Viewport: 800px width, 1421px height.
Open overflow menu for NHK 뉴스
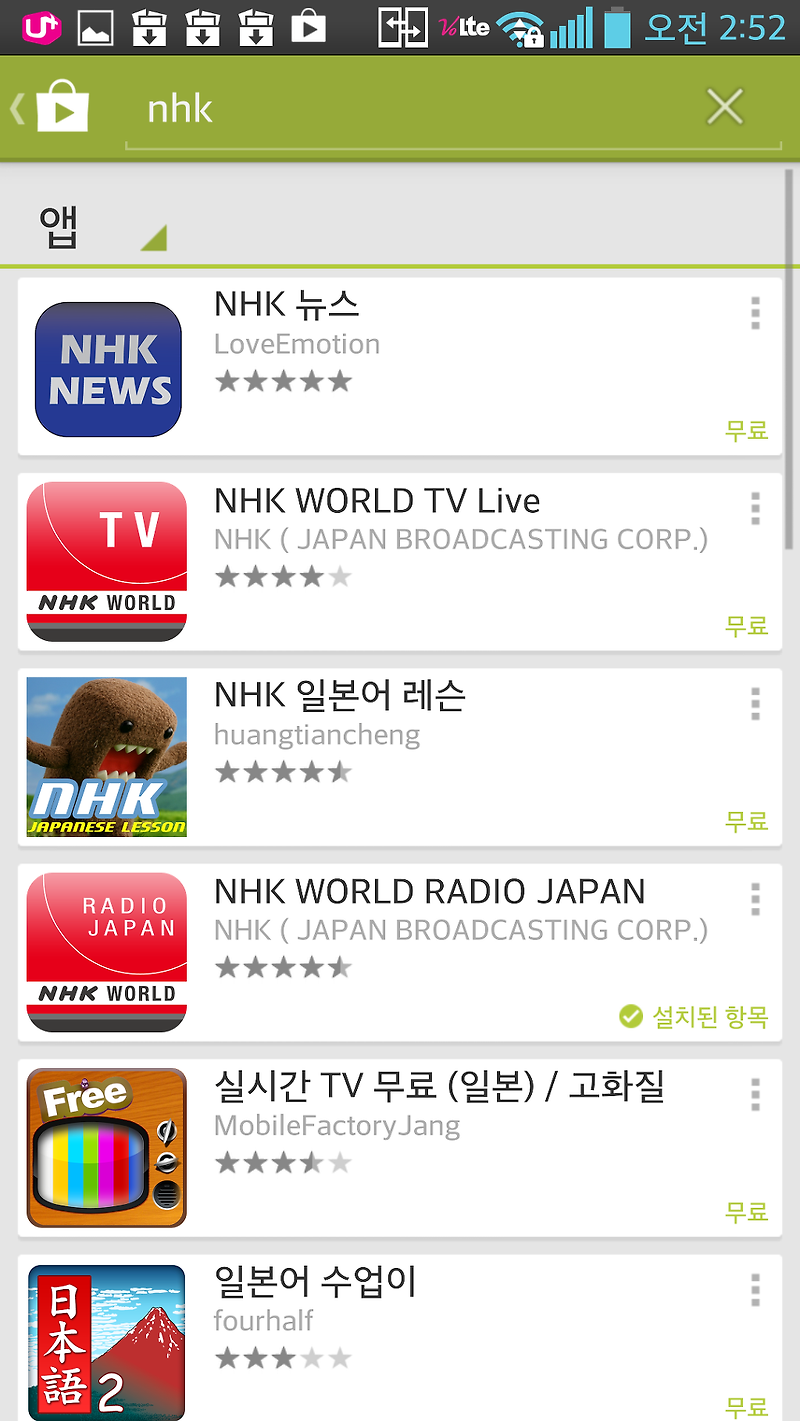[x=755, y=313]
